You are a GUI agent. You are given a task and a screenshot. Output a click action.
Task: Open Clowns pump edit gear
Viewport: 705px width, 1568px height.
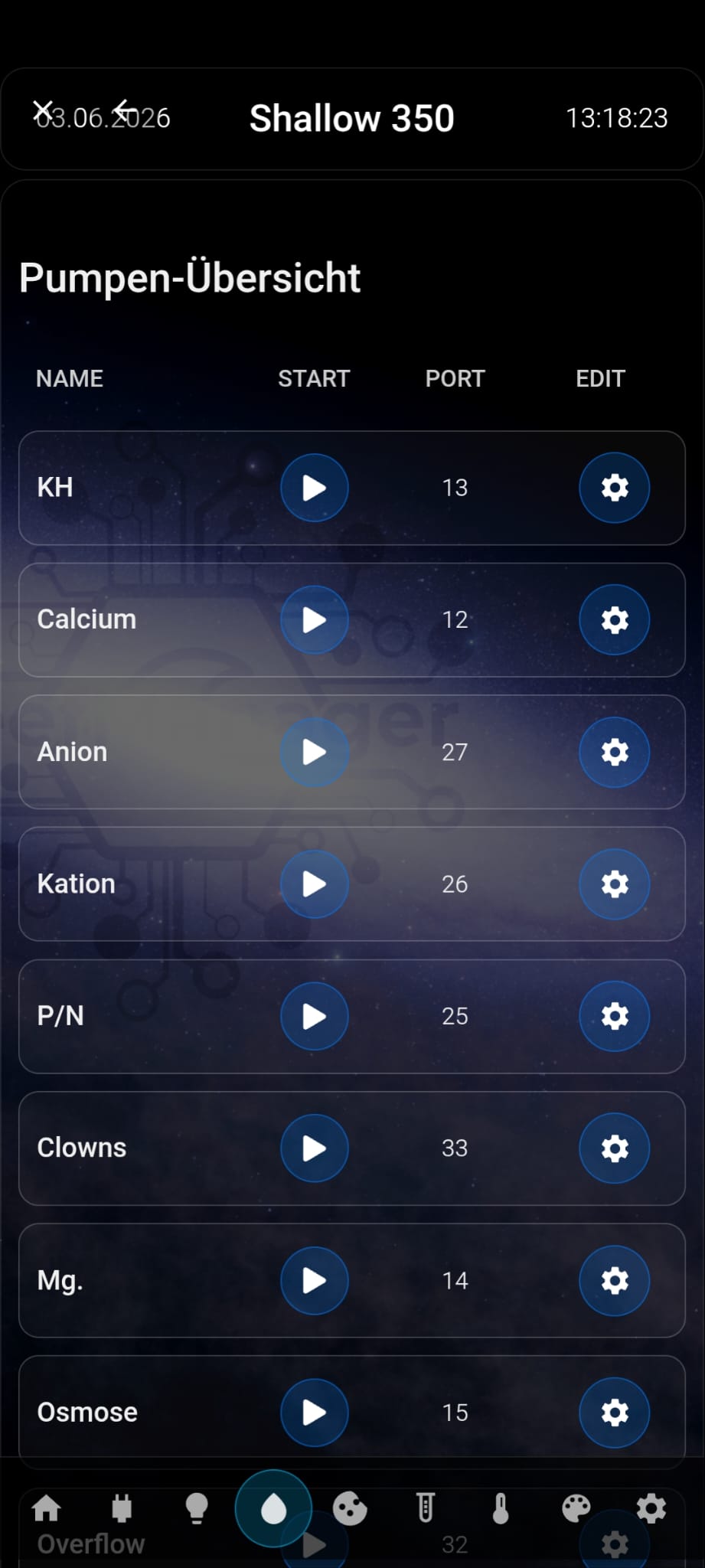pyautogui.click(x=615, y=1148)
